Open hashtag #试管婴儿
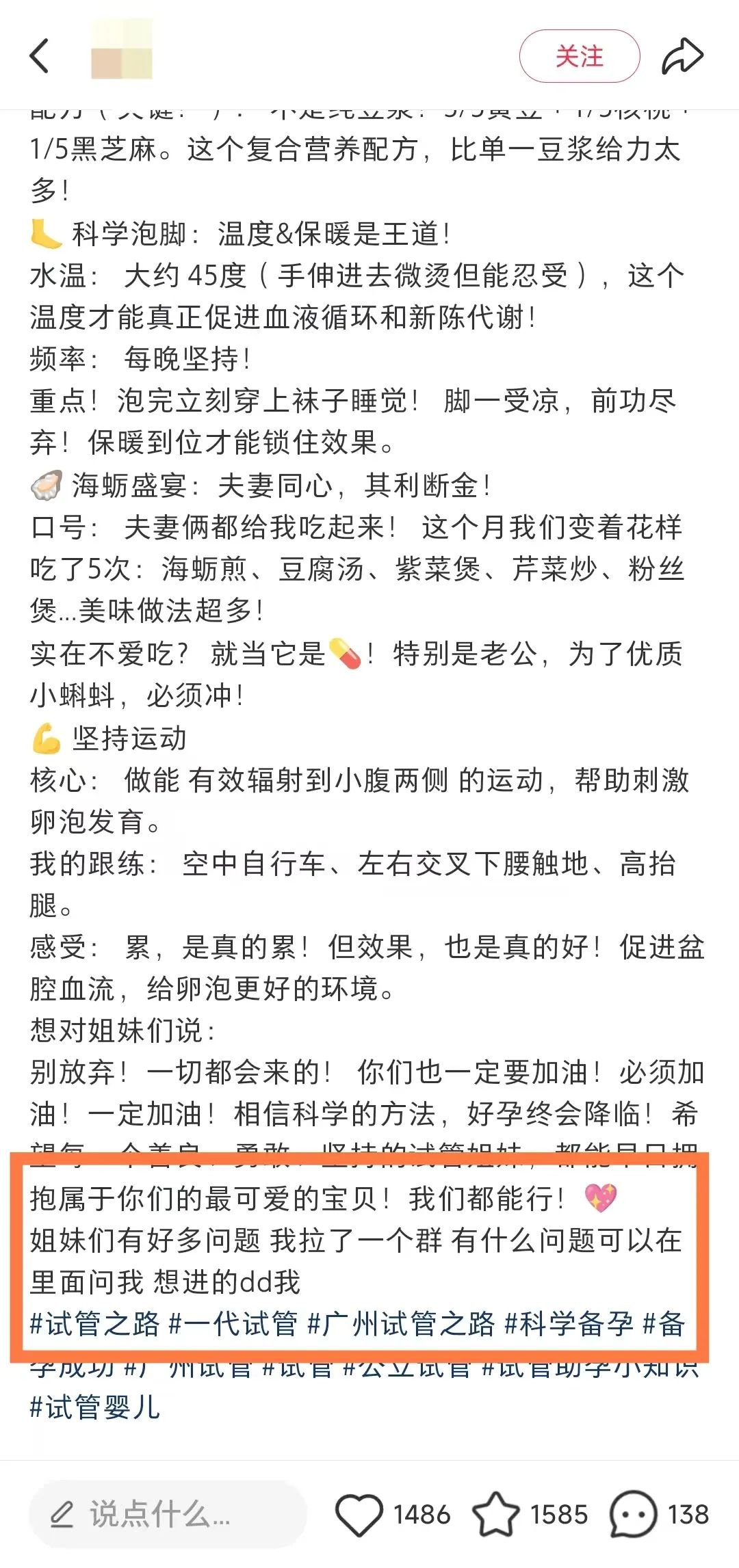739x1568 pixels. tap(94, 1408)
